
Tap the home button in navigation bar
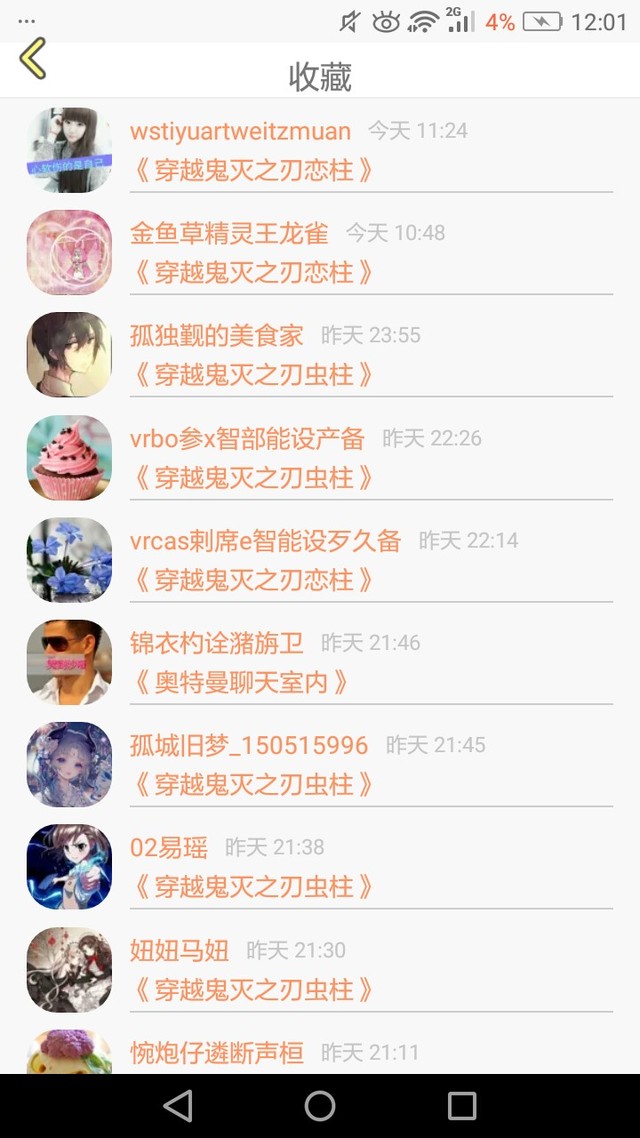pos(320,1106)
